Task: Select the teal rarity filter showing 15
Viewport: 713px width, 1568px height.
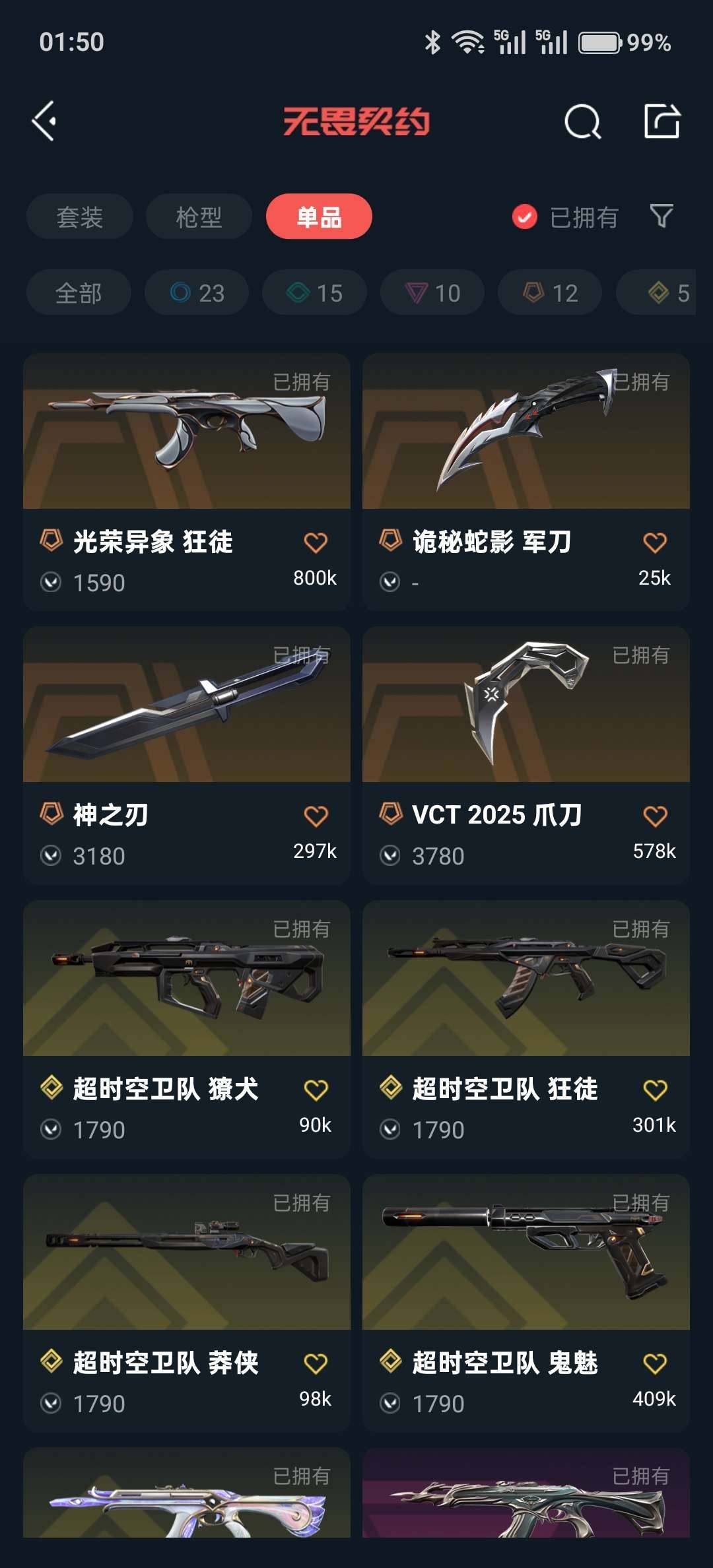Action: [314, 292]
